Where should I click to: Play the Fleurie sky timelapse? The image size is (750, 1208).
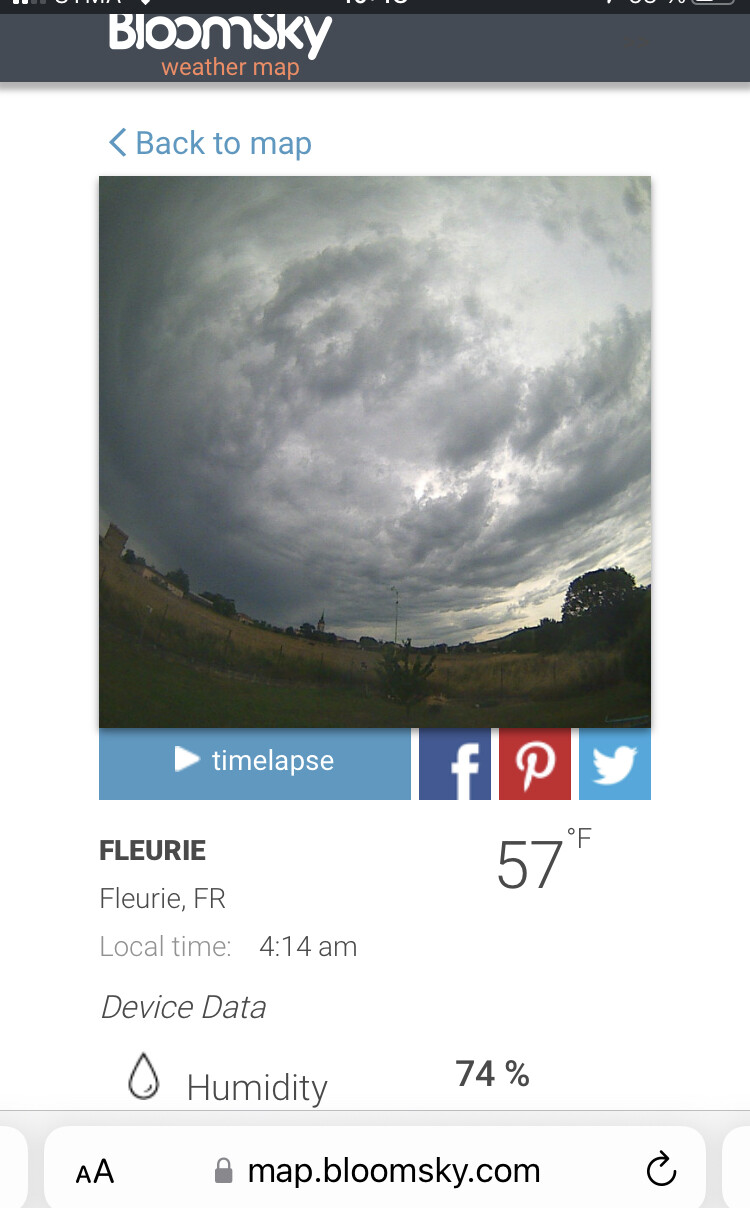[x=255, y=763]
